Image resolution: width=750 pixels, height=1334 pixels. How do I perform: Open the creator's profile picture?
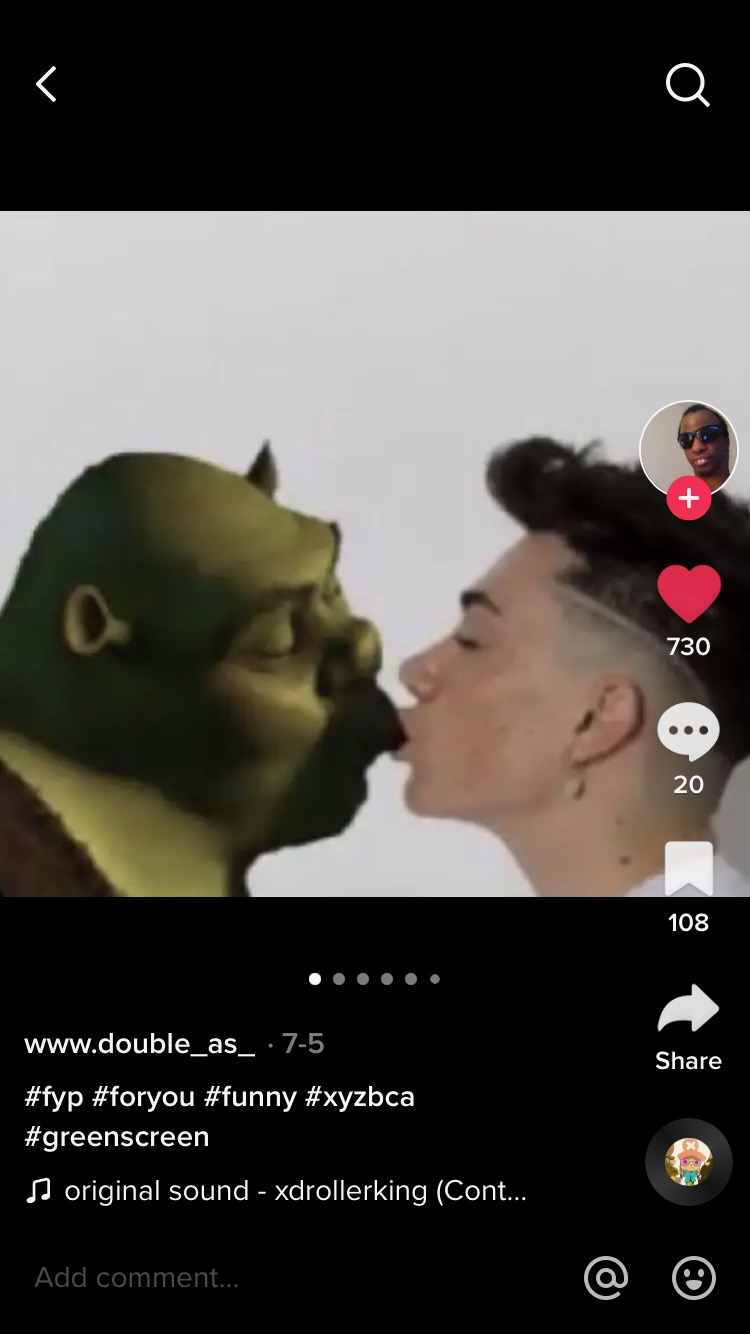[688, 450]
